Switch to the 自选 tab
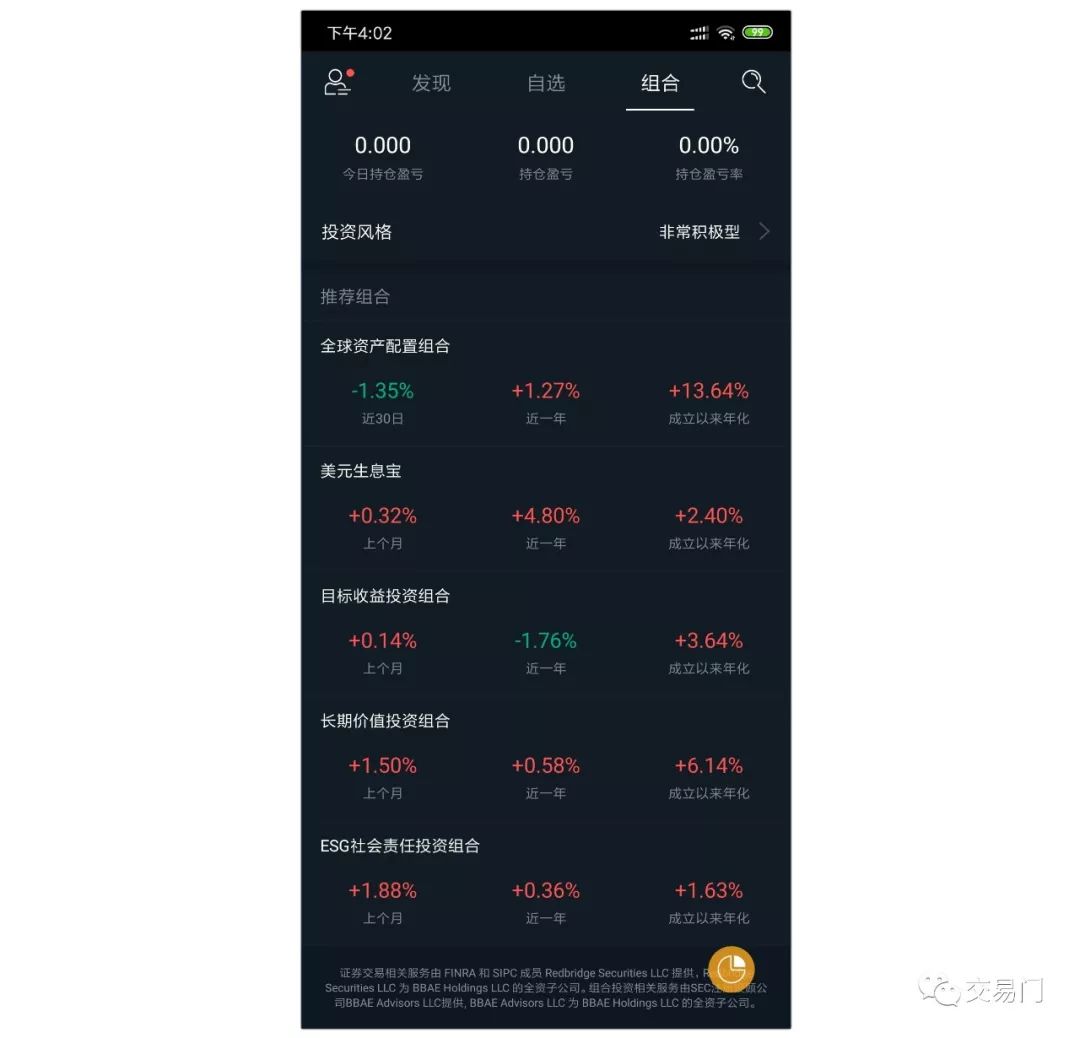1080x1038 pixels. (x=546, y=84)
